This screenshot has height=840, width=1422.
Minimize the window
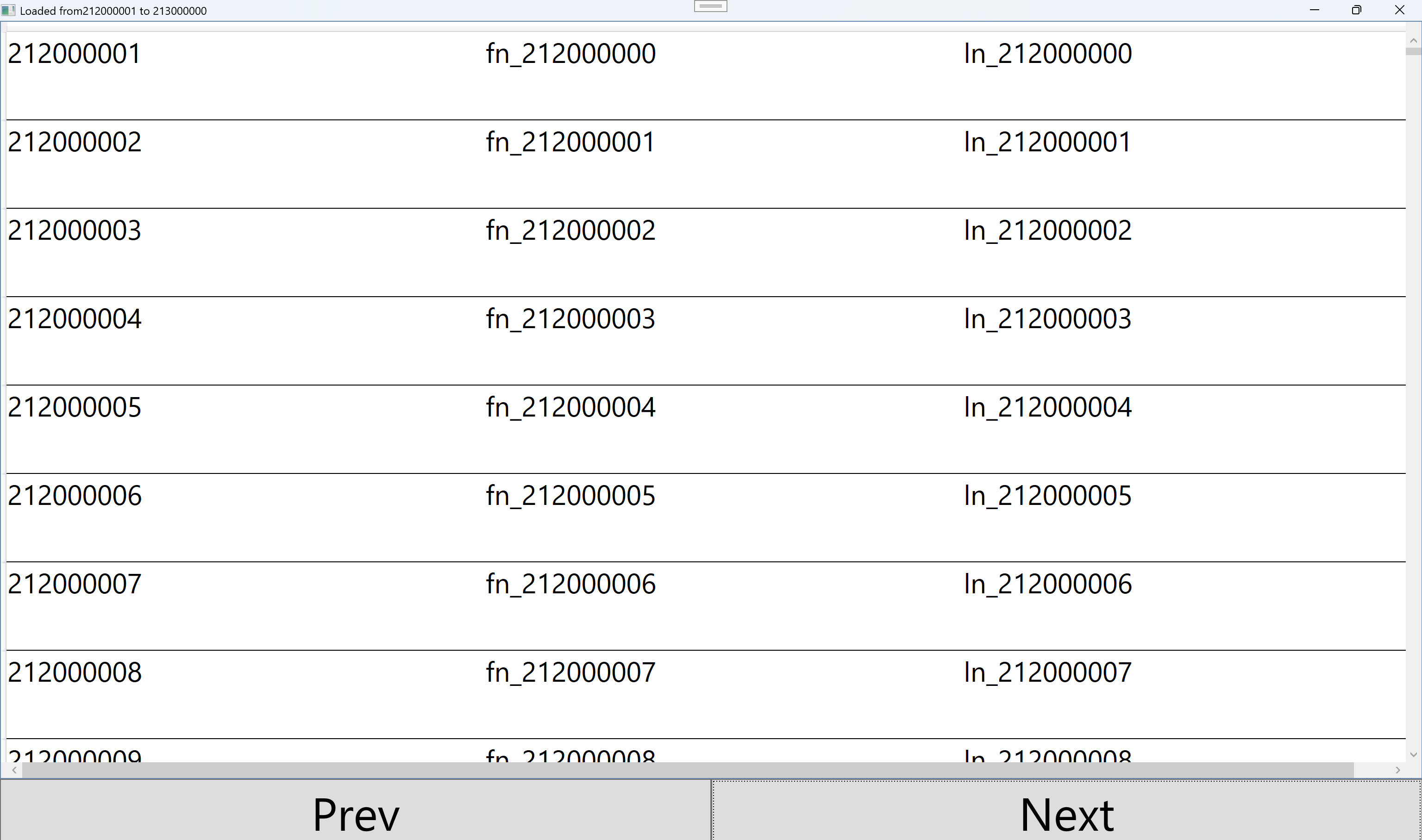(x=1315, y=10)
